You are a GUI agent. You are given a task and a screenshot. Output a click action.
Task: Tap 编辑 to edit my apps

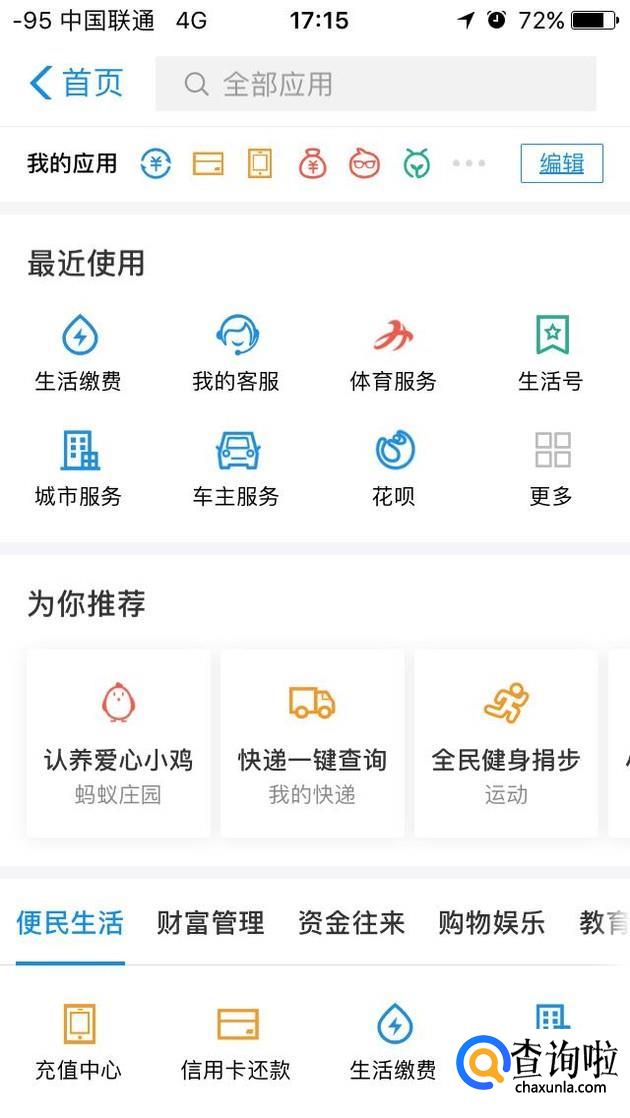561,164
